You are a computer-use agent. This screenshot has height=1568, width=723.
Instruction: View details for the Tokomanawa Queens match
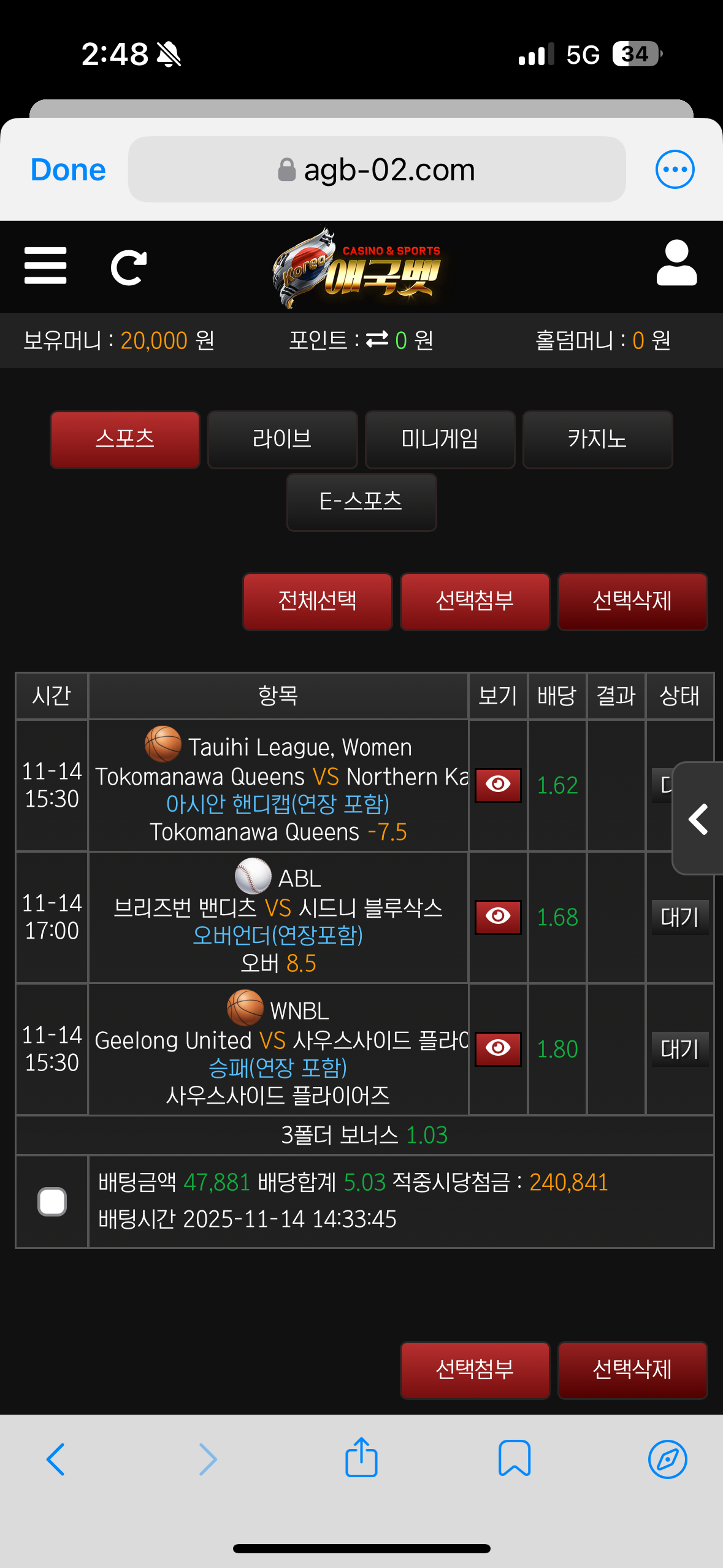pos(498,785)
